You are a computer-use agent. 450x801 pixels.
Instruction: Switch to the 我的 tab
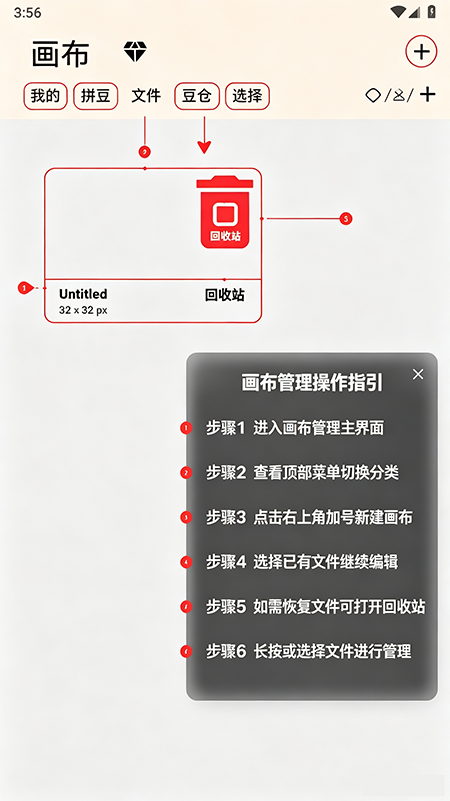[x=45, y=96]
